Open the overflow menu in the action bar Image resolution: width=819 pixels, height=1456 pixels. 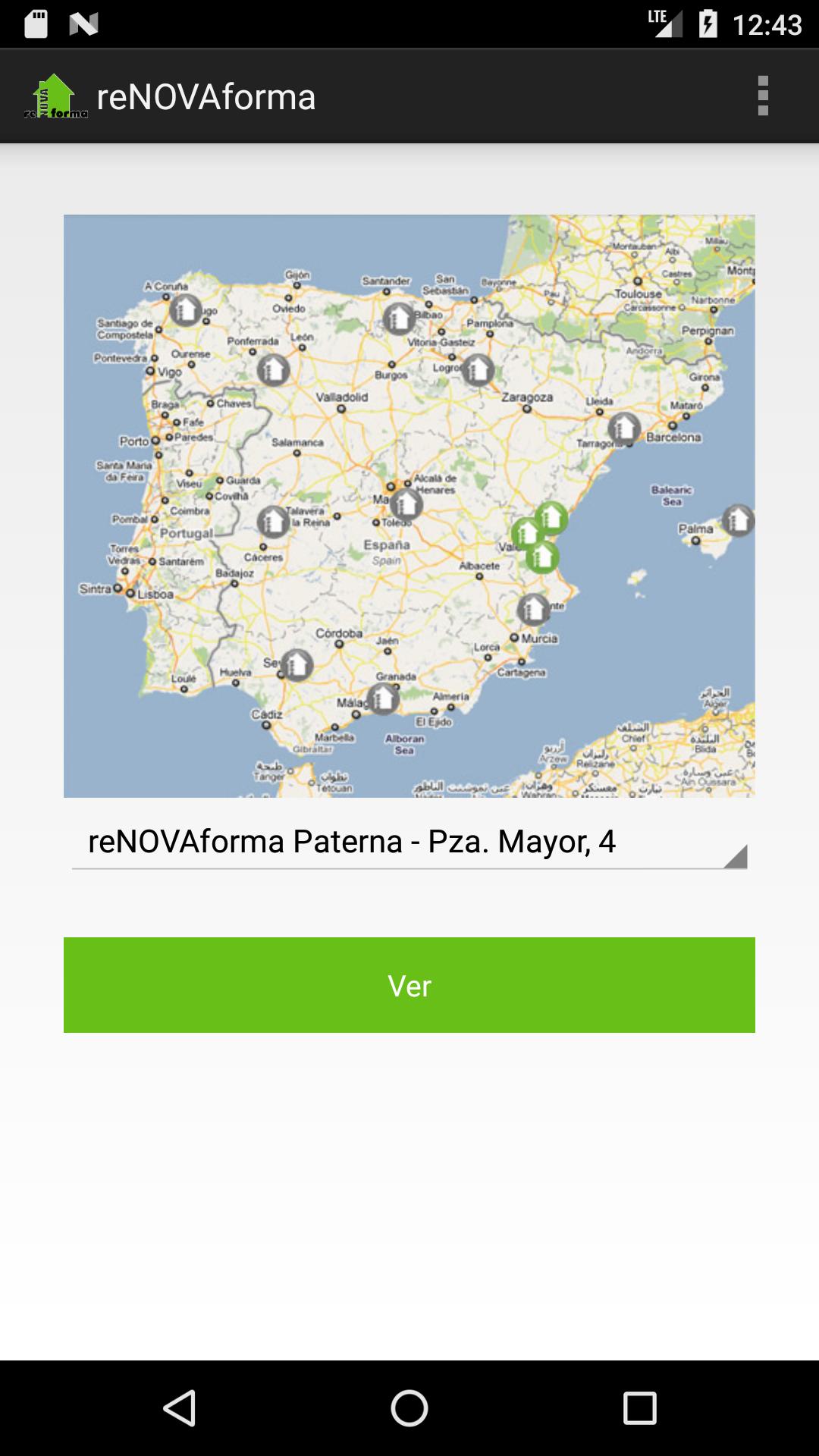[x=762, y=96]
